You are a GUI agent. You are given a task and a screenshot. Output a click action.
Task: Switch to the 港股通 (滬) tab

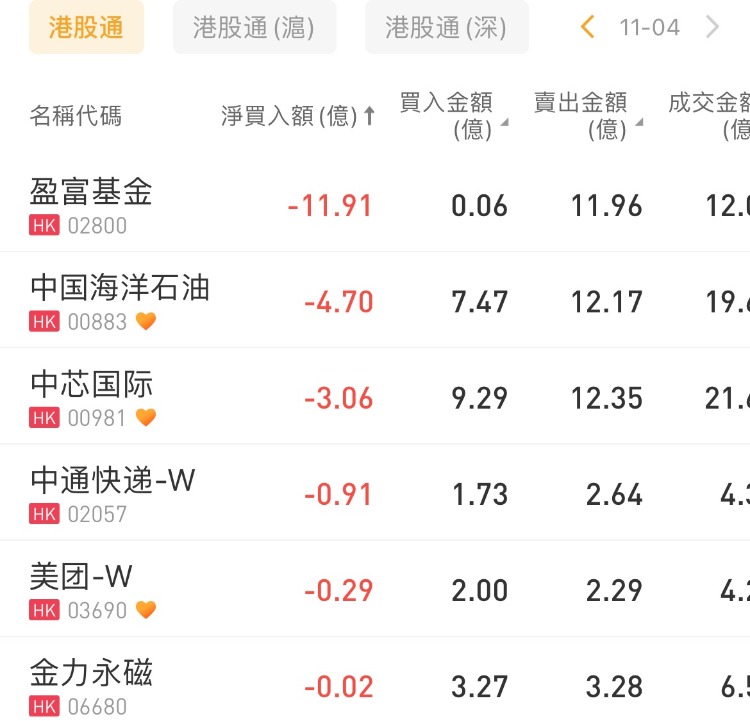(x=254, y=27)
